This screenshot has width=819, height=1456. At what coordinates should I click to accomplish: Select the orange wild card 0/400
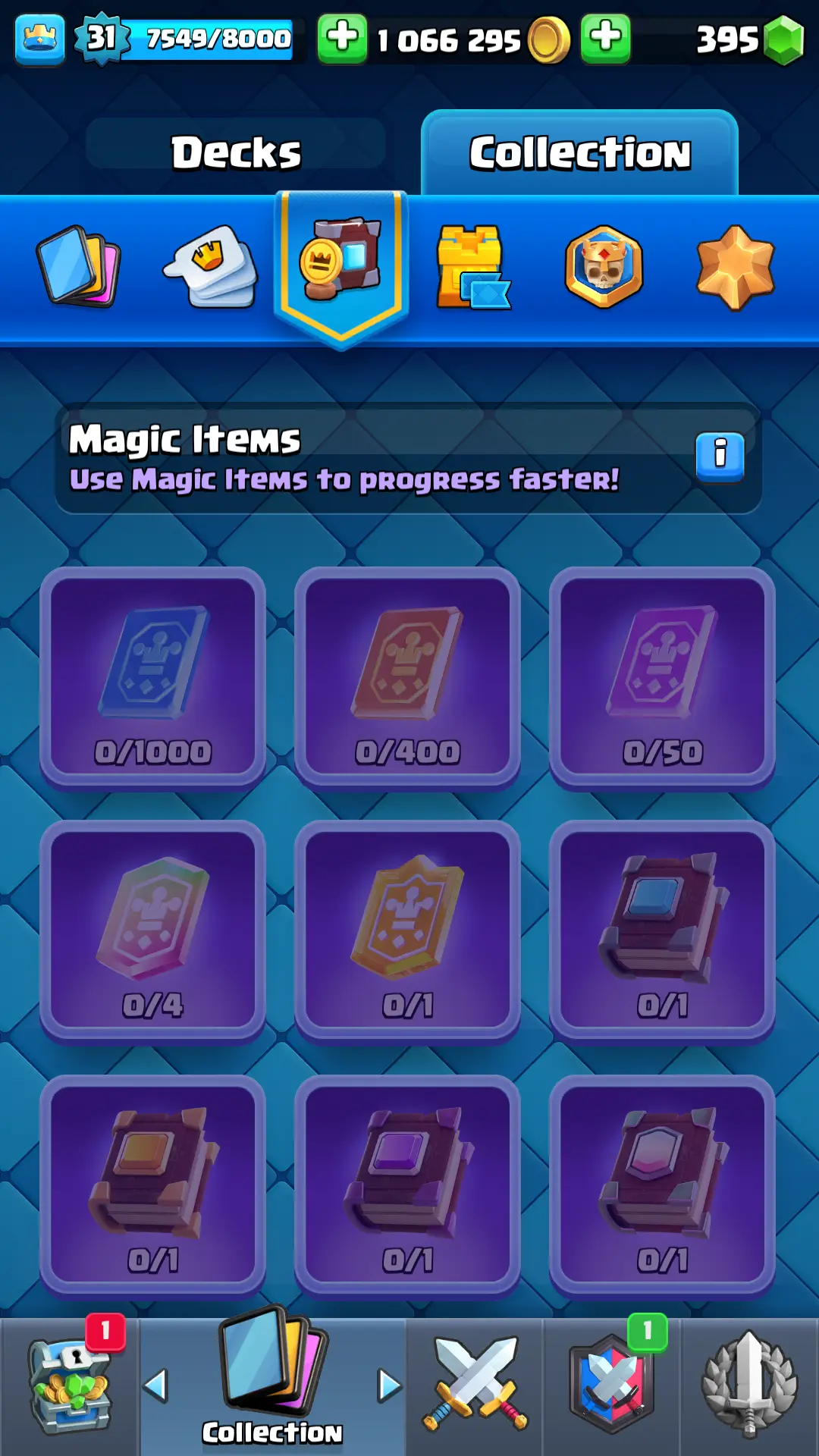coord(407,677)
